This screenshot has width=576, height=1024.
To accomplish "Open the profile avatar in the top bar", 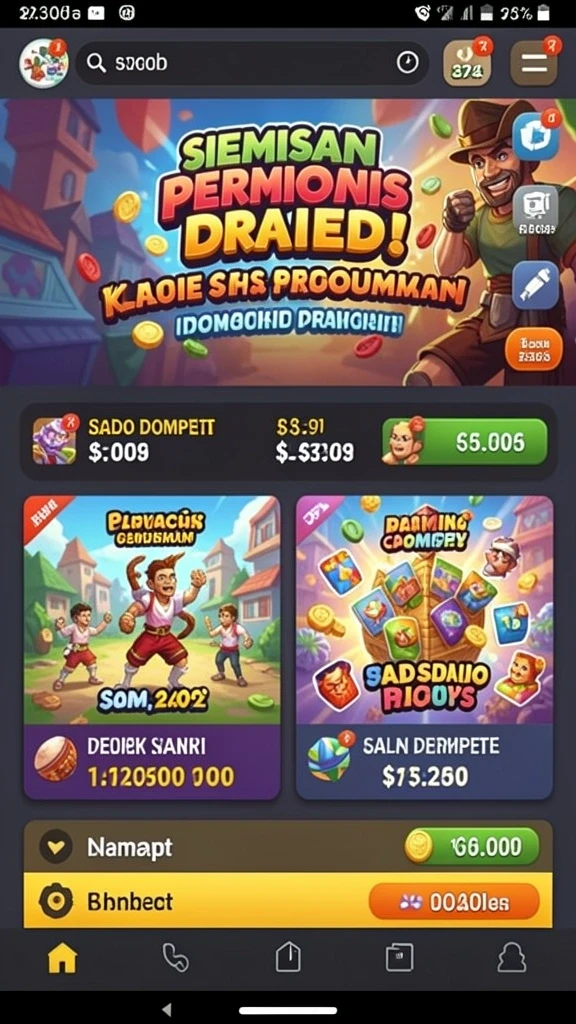I will coord(44,63).
